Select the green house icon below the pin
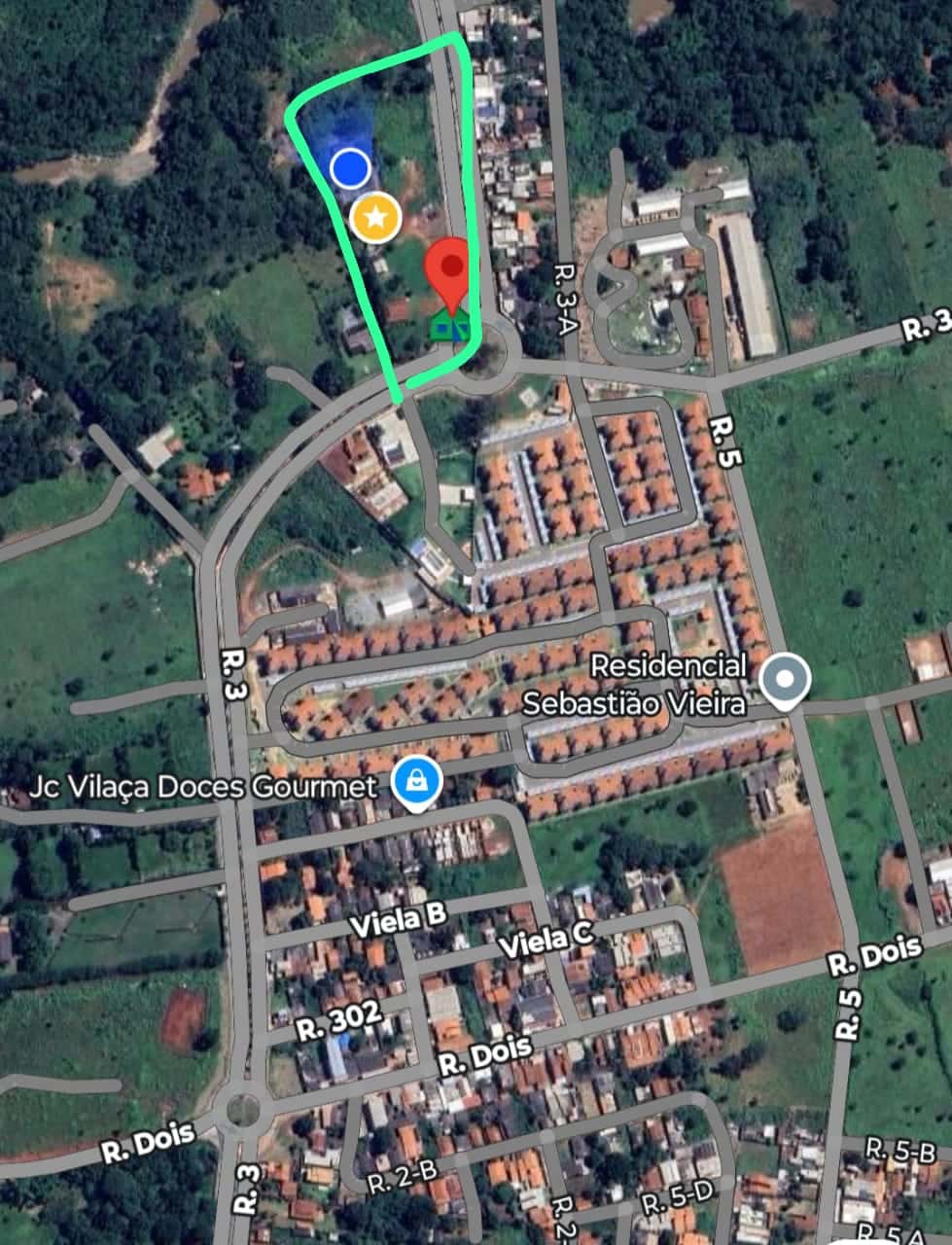Screen dimensions: 952x1245 (x=449, y=326)
